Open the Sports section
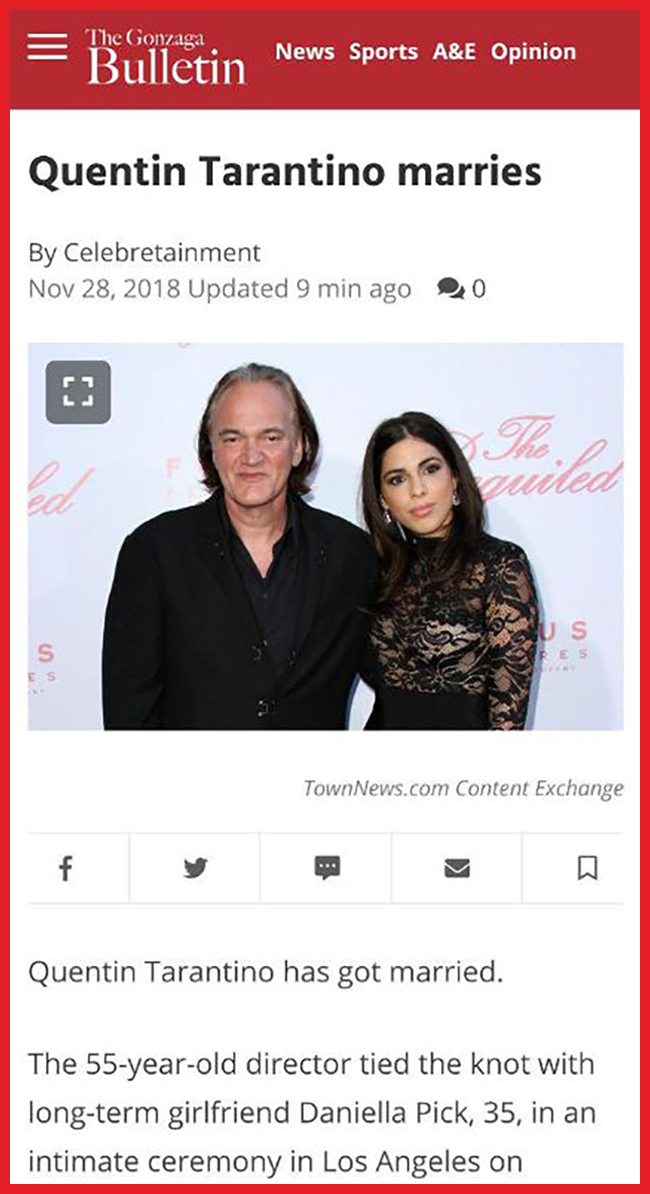The height and width of the screenshot is (1194, 650). pyautogui.click(x=384, y=52)
